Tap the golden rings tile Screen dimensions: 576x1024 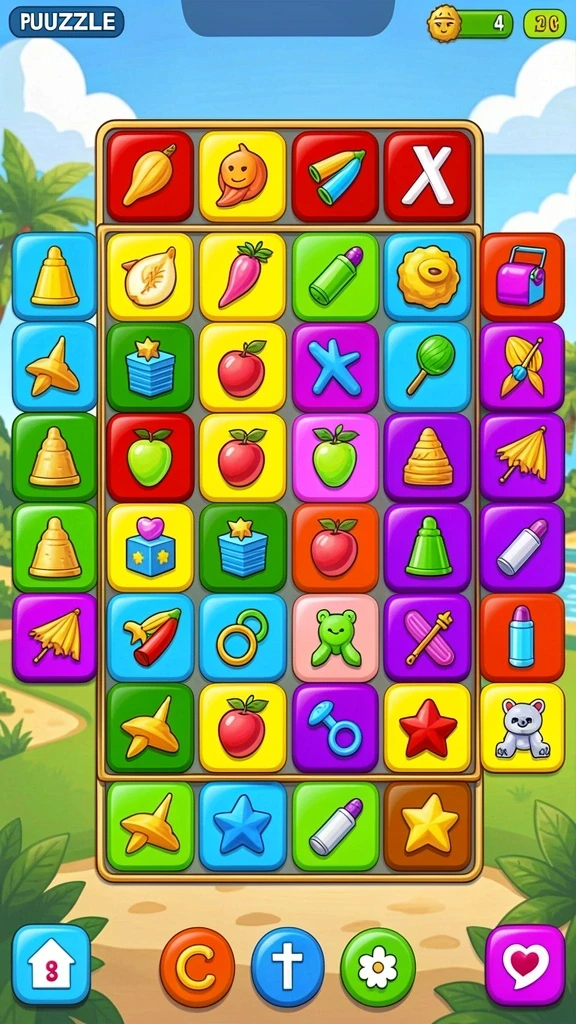point(242,637)
